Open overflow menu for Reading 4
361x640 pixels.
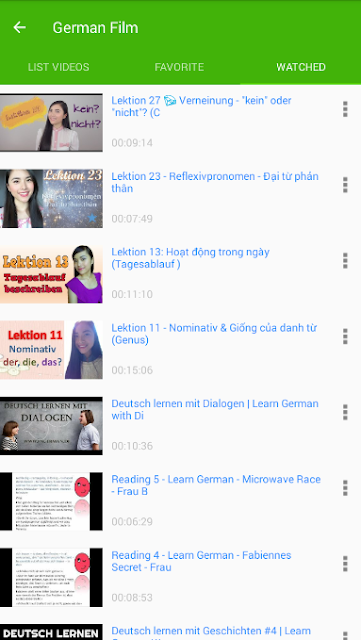coord(345,564)
